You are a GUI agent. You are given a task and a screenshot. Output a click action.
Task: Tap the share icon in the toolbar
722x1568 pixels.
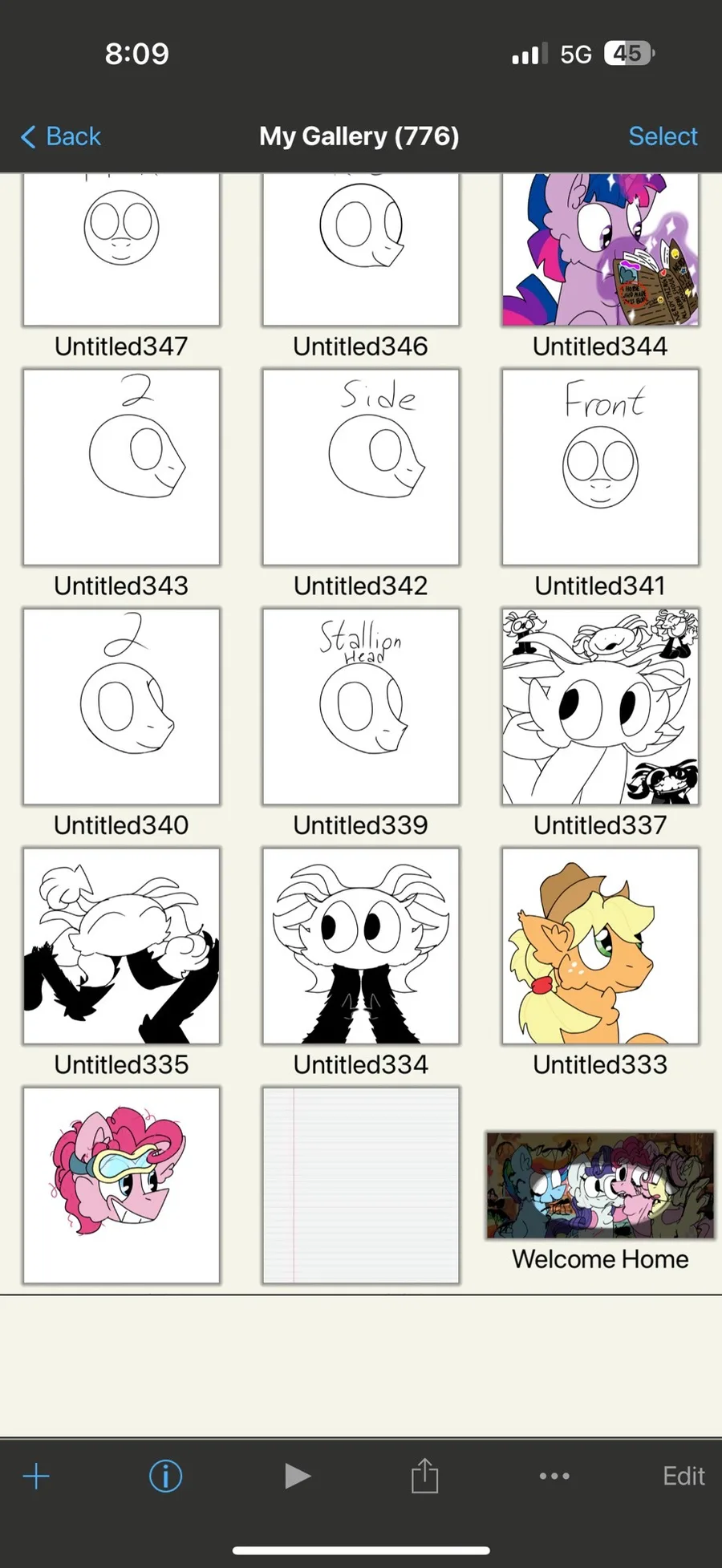[x=424, y=1475]
